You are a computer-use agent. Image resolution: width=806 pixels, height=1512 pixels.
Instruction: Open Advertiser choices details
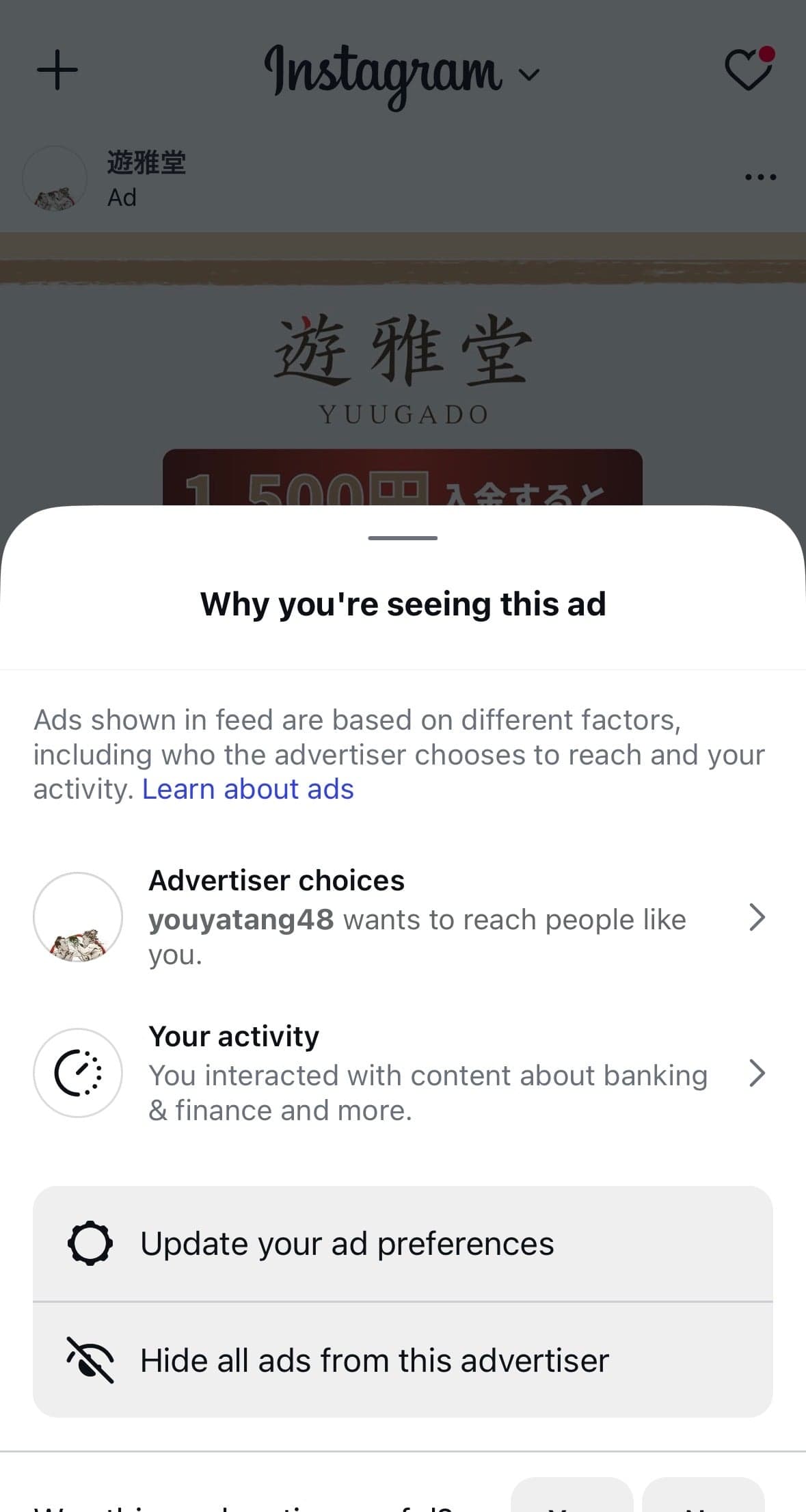tap(403, 917)
